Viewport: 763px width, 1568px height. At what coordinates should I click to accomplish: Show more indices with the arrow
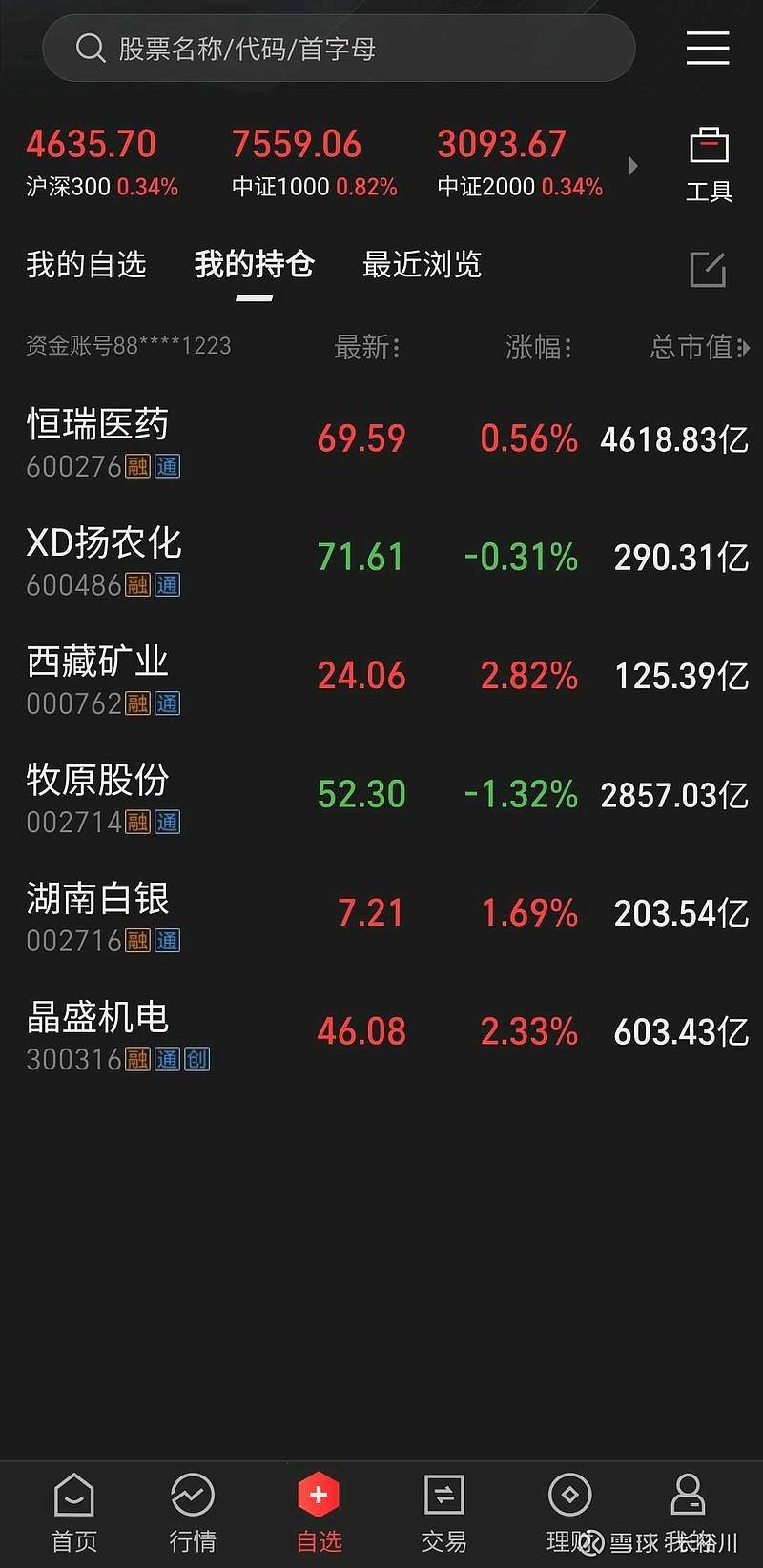633,166
